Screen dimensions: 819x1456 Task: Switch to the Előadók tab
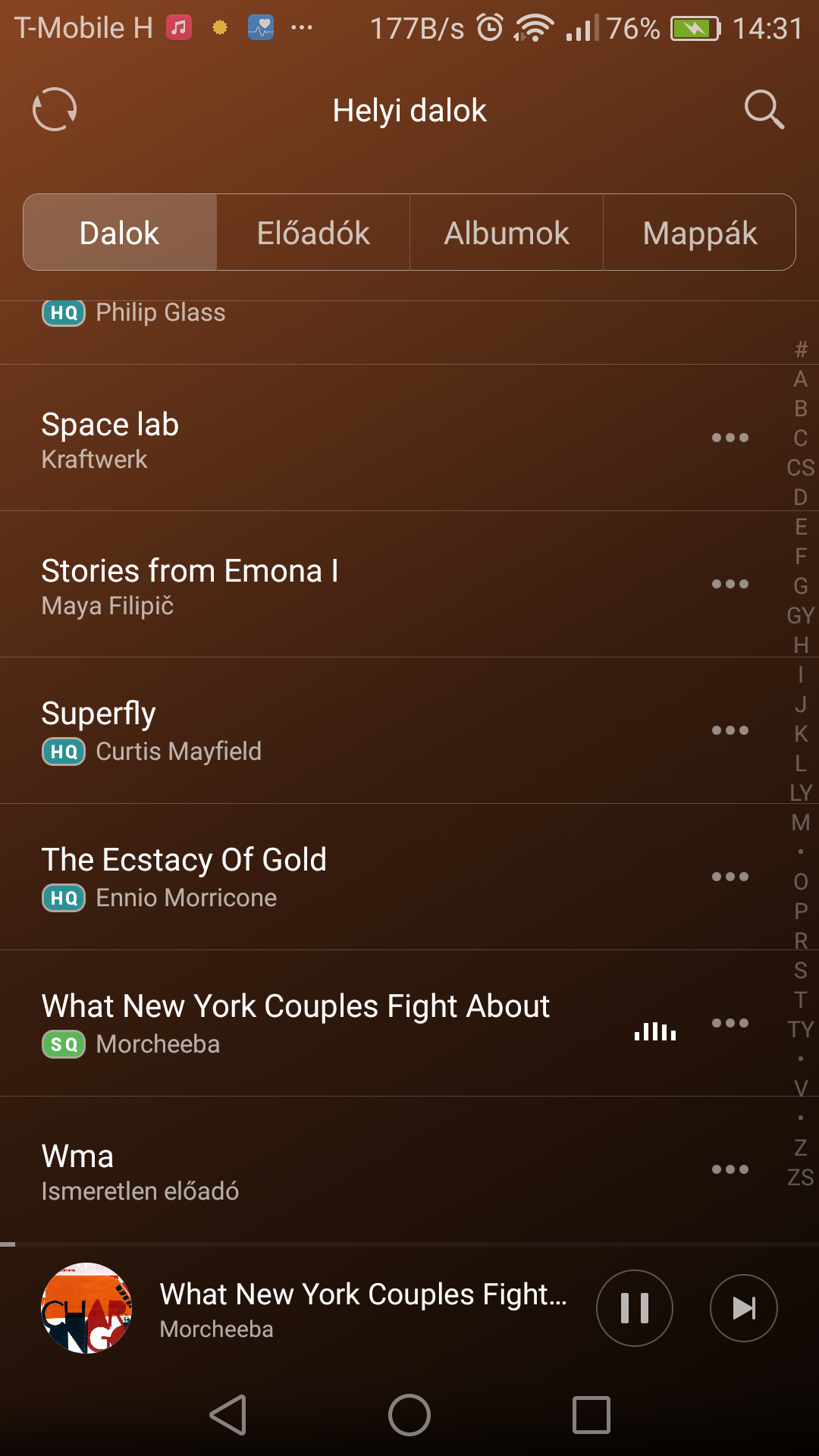[x=313, y=233]
